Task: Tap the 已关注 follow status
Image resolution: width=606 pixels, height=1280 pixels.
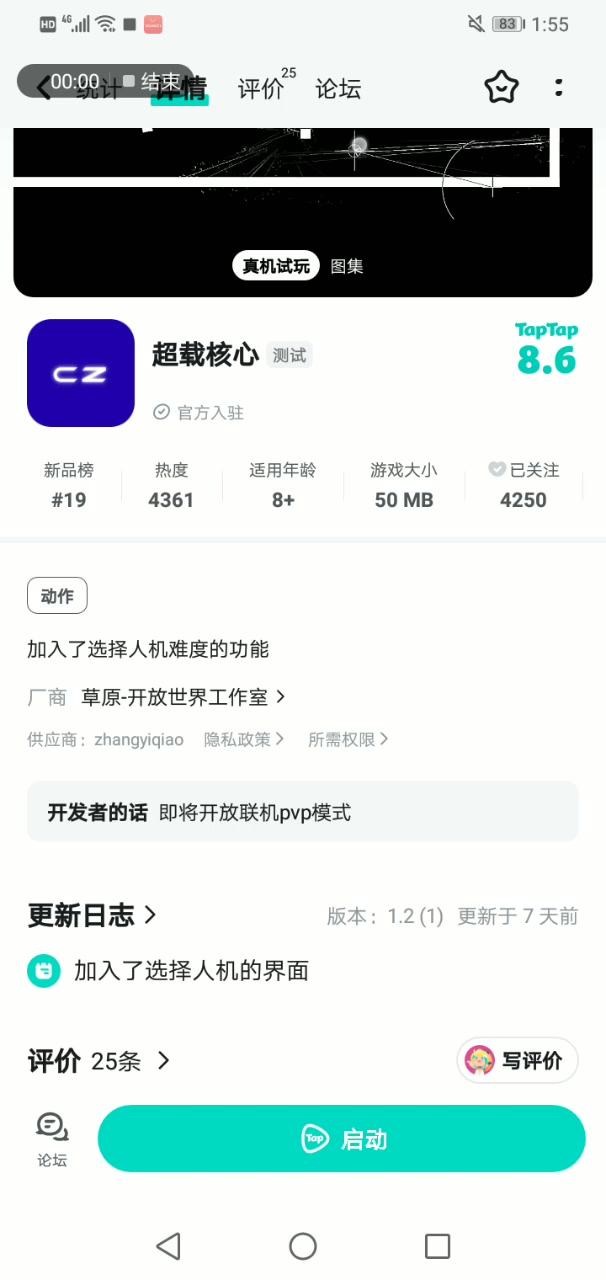Action: tap(523, 484)
